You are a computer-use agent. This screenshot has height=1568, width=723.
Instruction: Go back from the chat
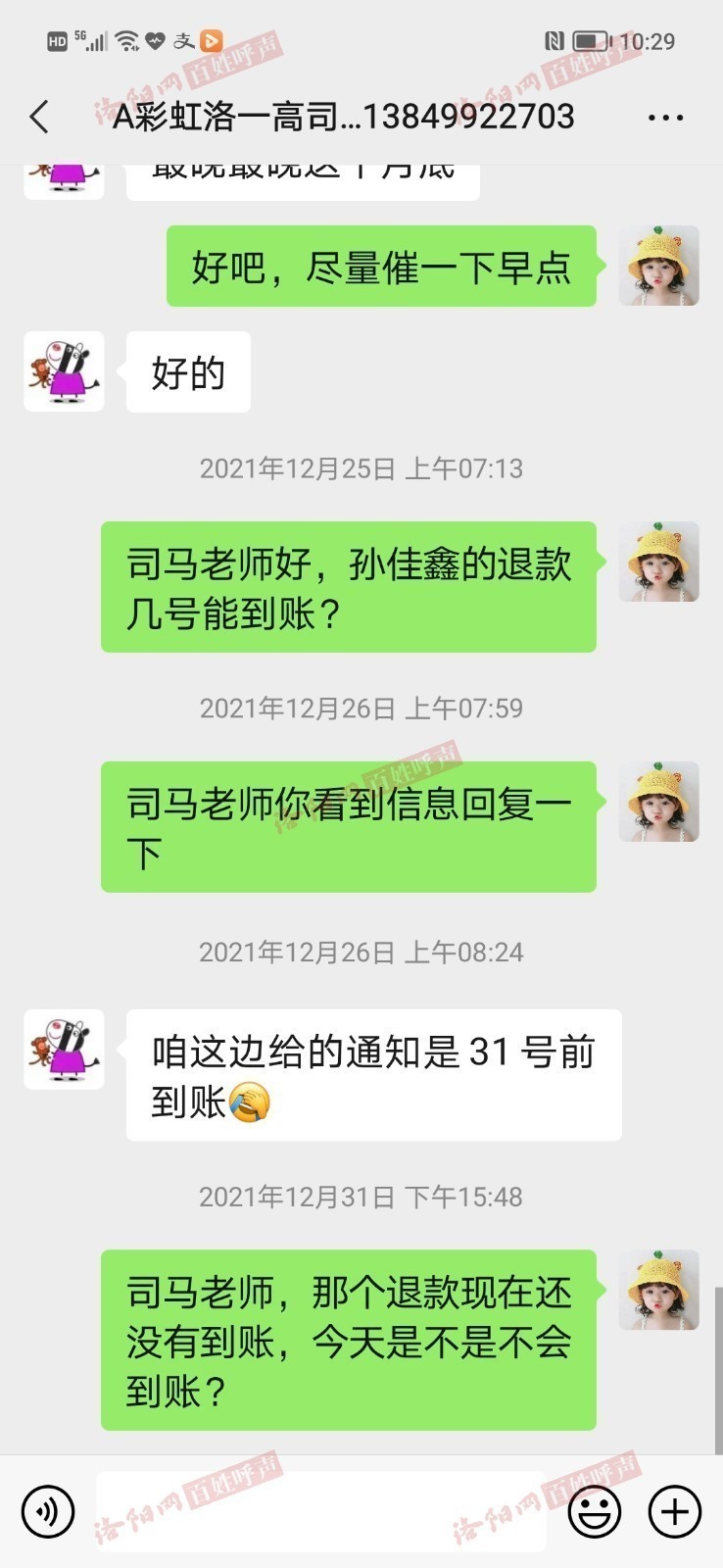(x=39, y=118)
